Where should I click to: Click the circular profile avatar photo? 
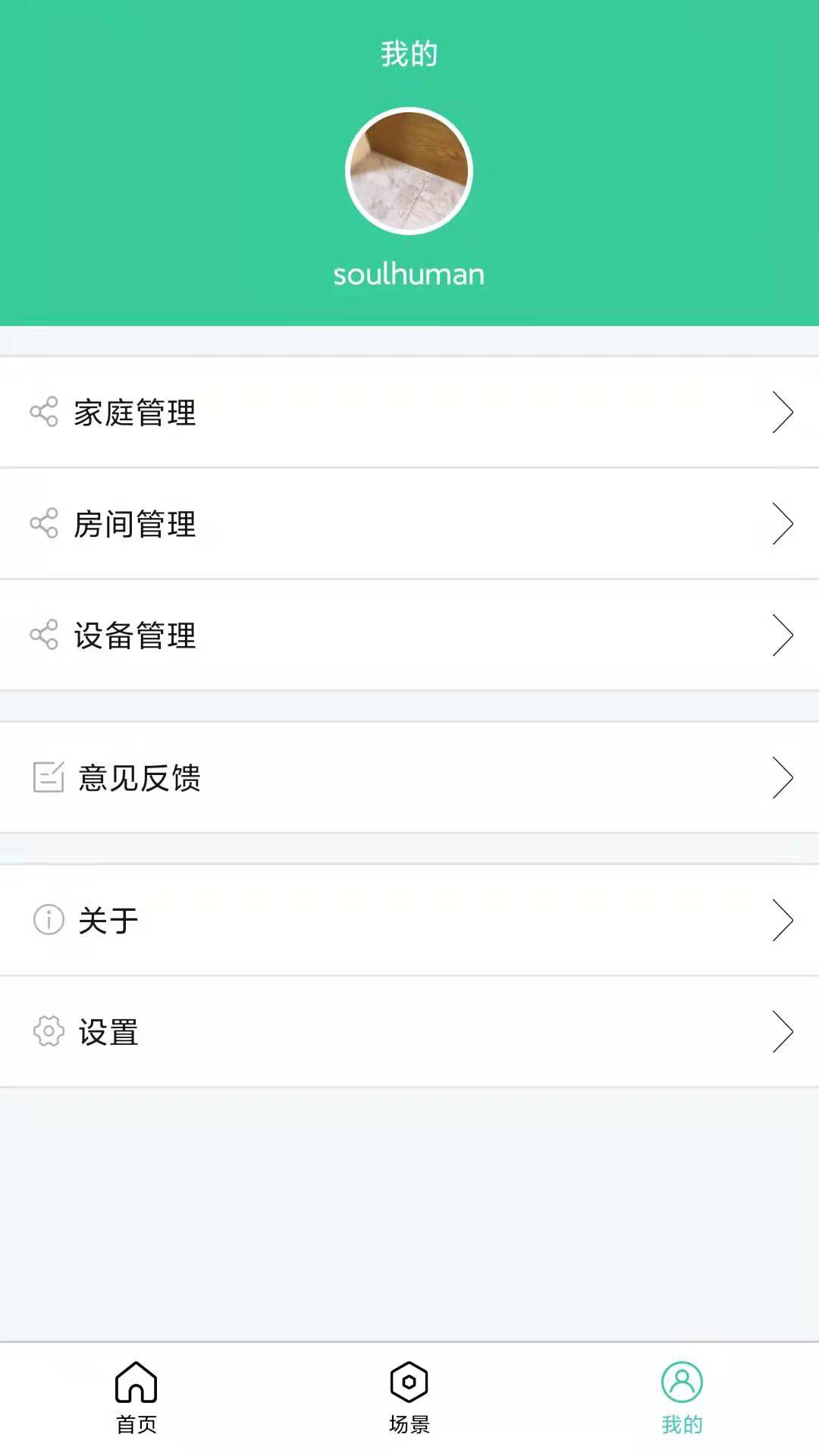click(409, 171)
